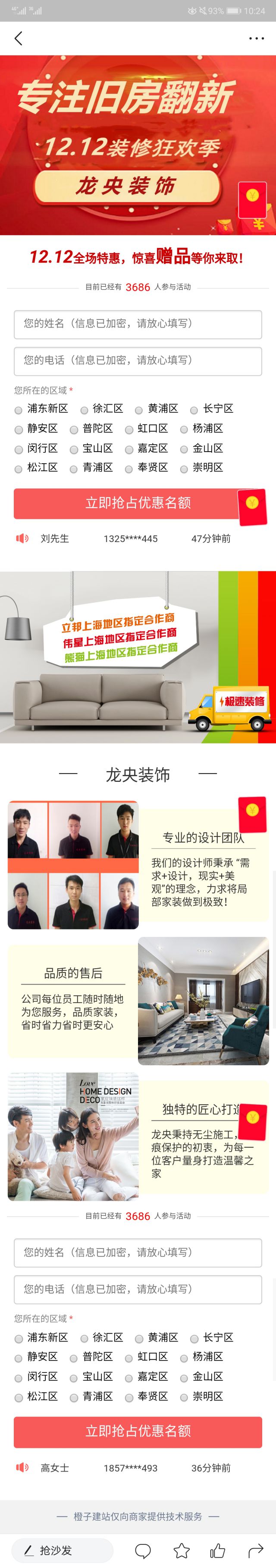
Task: Open the comments speech bubble icon
Action: pyautogui.click(x=143, y=1550)
